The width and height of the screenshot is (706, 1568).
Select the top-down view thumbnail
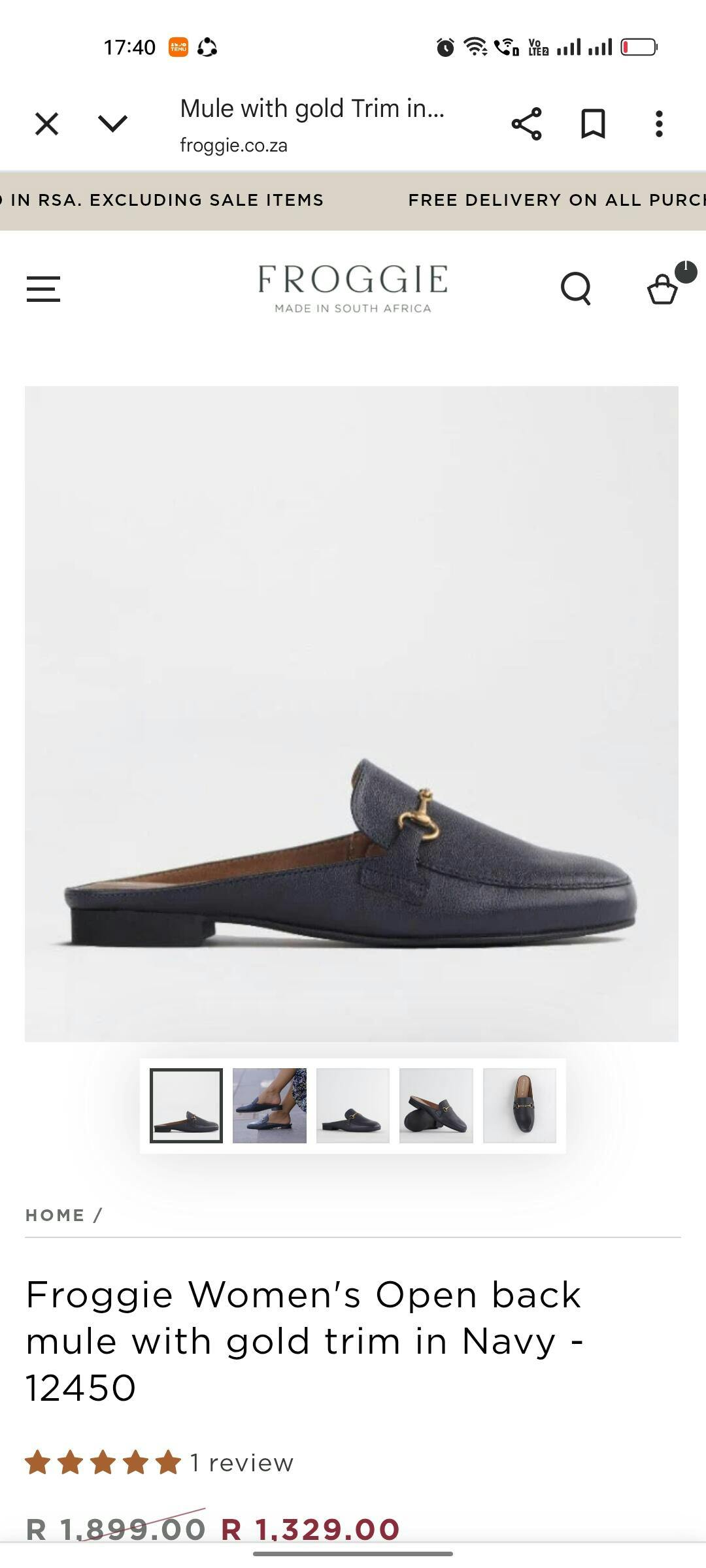[520, 1105]
